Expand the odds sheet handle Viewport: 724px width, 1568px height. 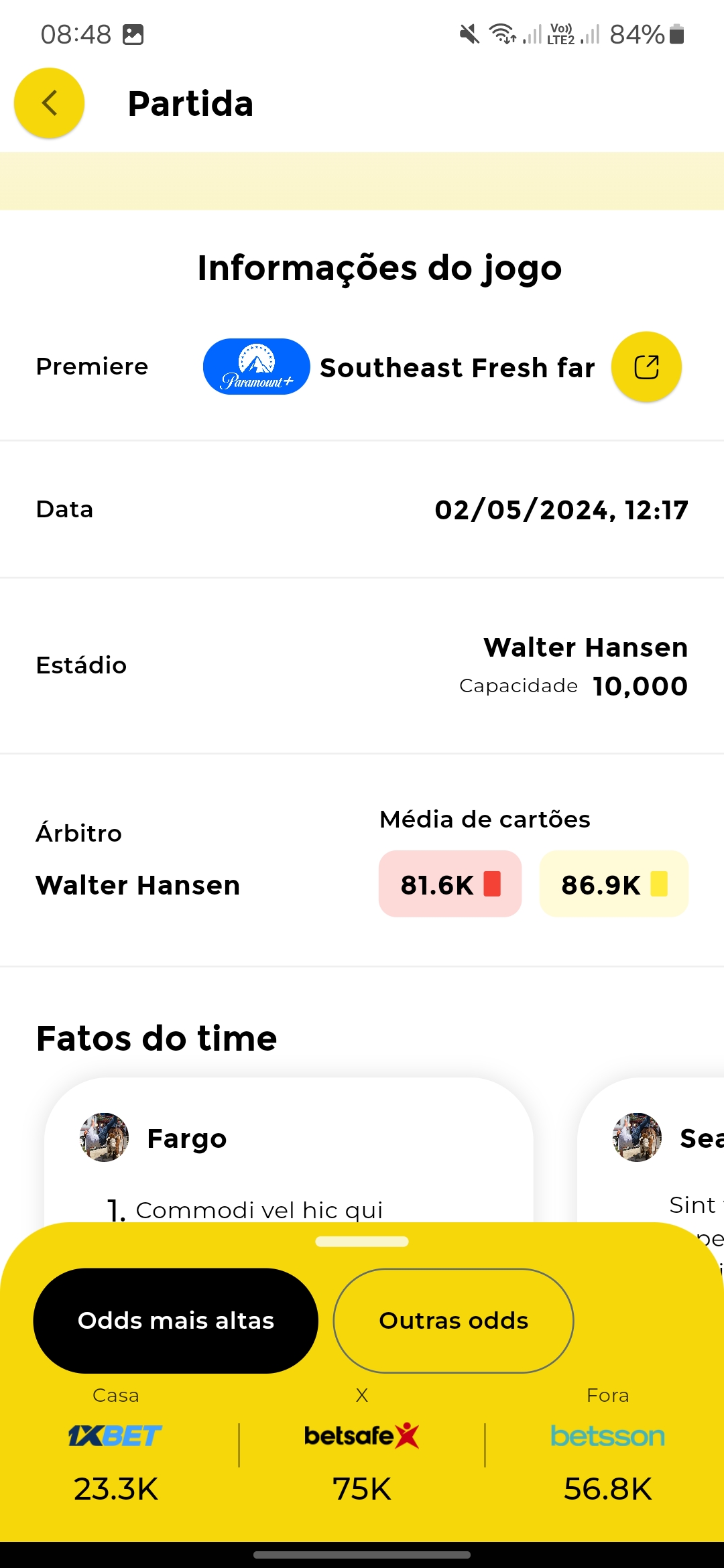tap(362, 1242)
